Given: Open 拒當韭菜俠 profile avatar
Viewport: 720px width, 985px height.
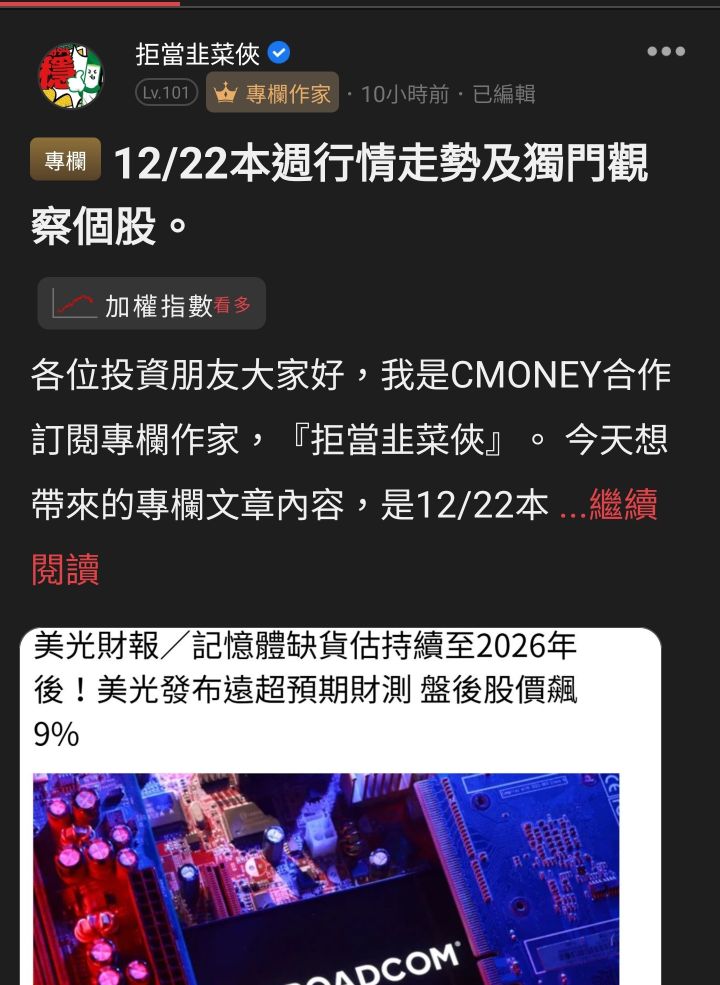Looking at the screenshot, I should coord(71,75).
